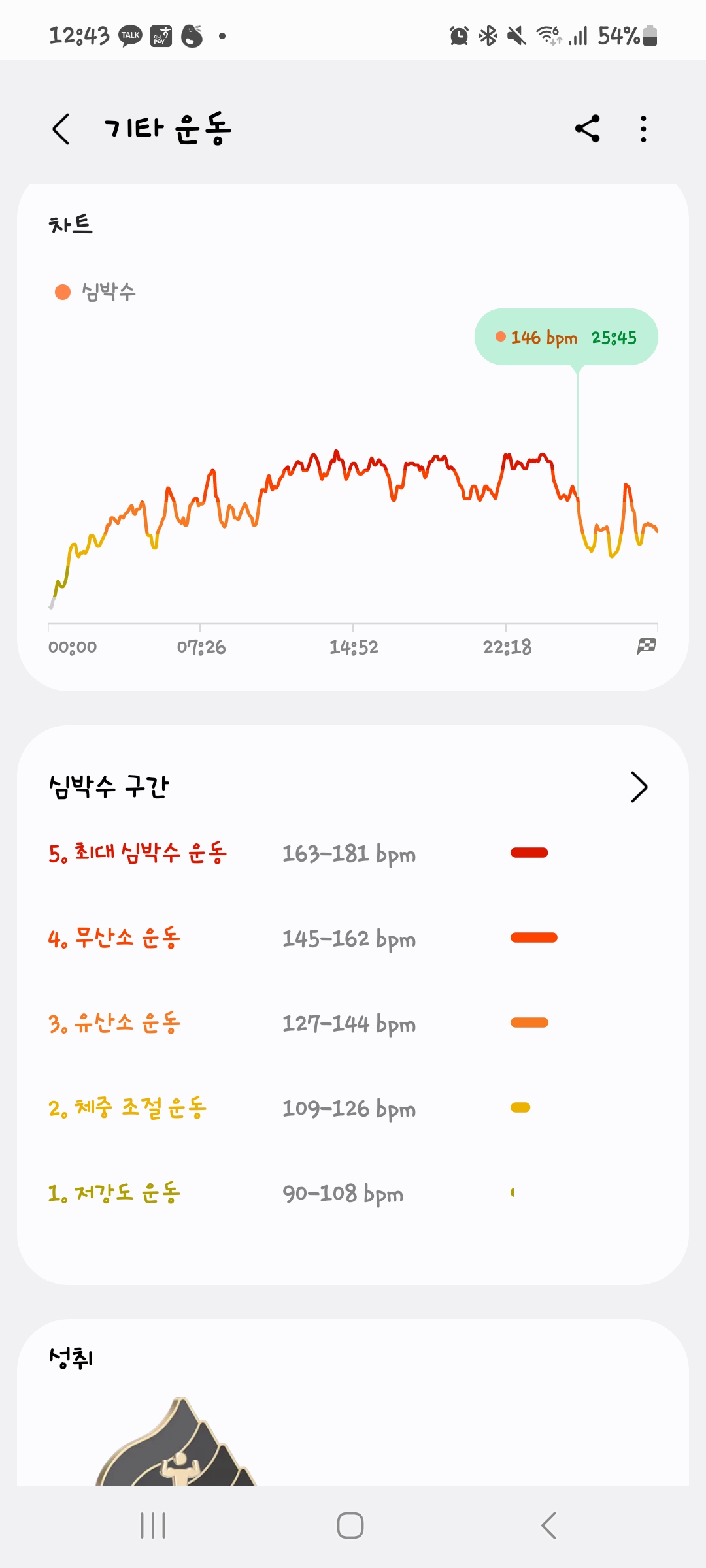
Task: Open recent apps from navigation bar
Action: (153, 1526)
